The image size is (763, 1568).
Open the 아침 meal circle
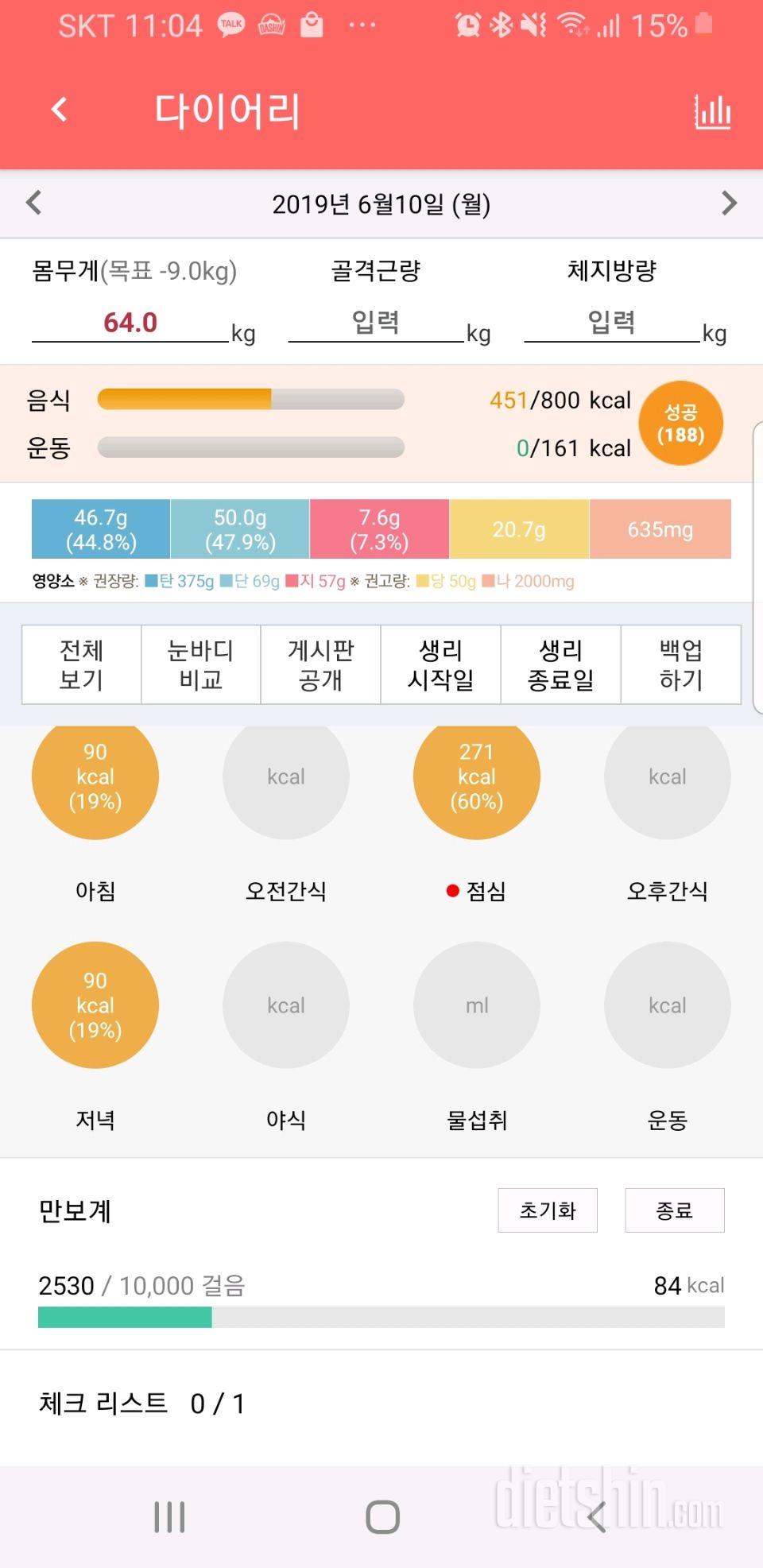pos(95,776)
